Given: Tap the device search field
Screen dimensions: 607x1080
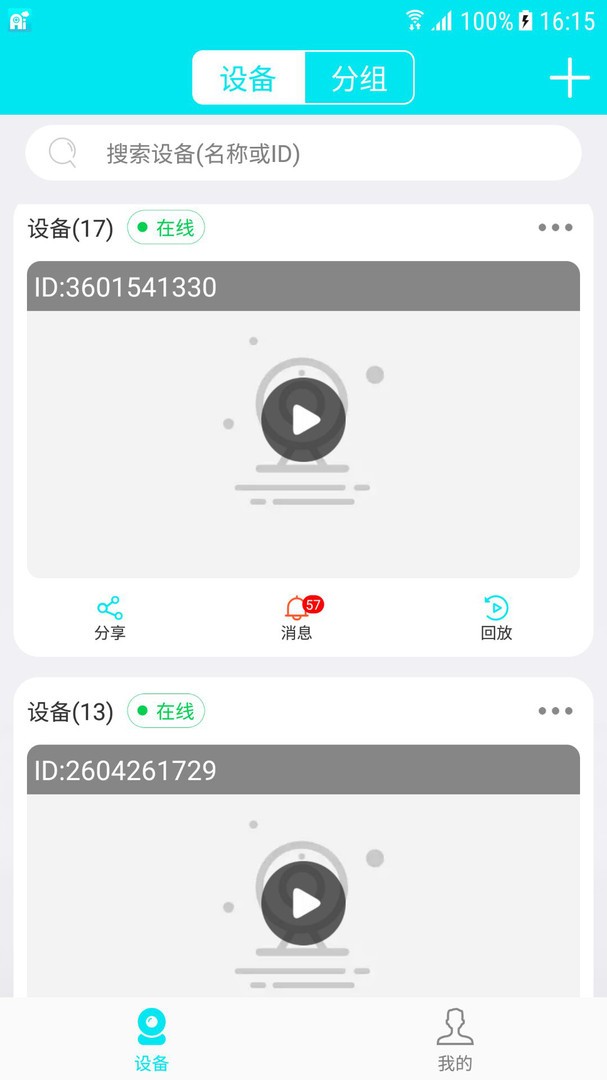Looking at the screenshot, I should (303, 153).
